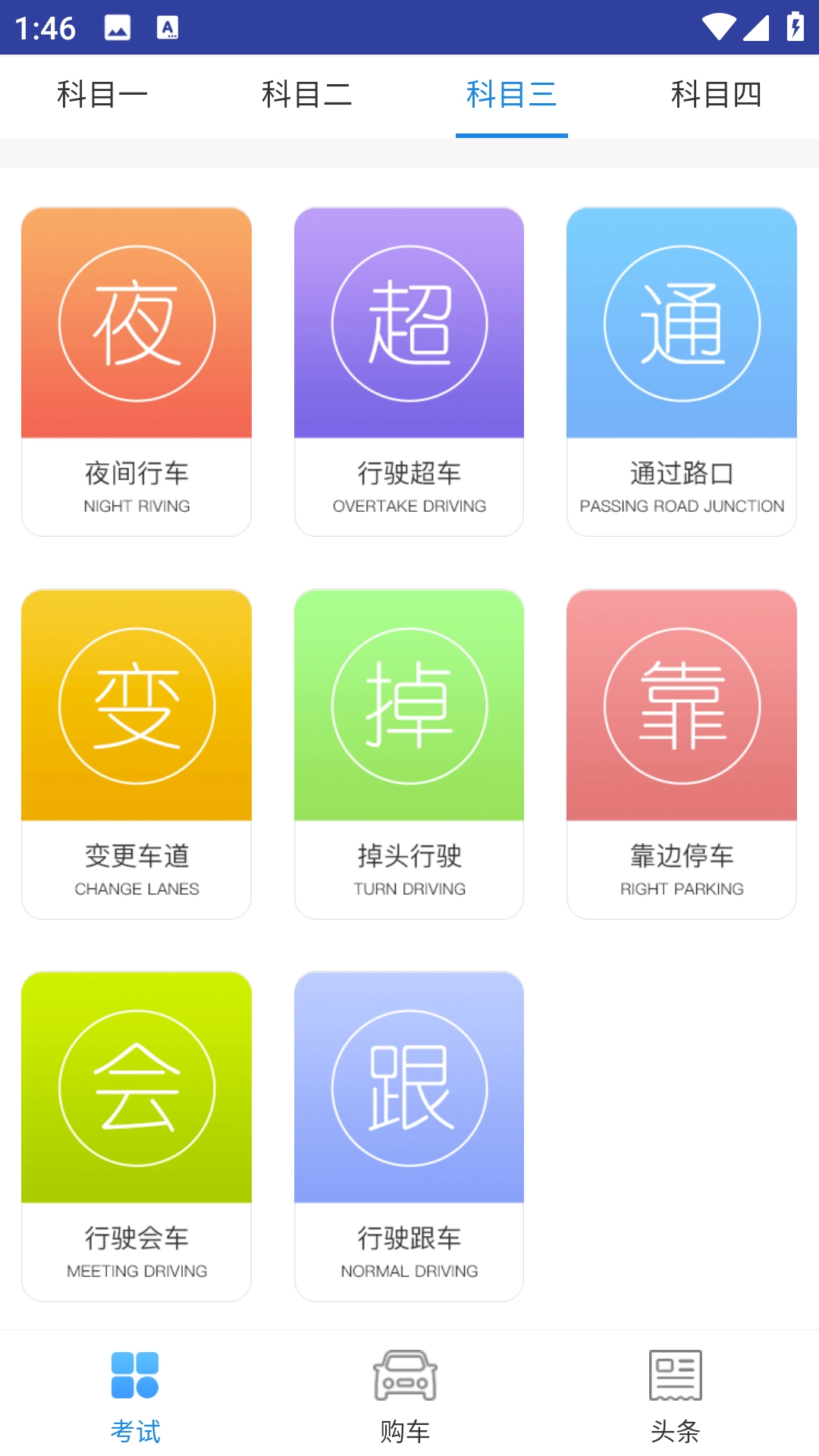Select the currently active 科目三 tab
819x1456 pixels.
pos(511,94)
